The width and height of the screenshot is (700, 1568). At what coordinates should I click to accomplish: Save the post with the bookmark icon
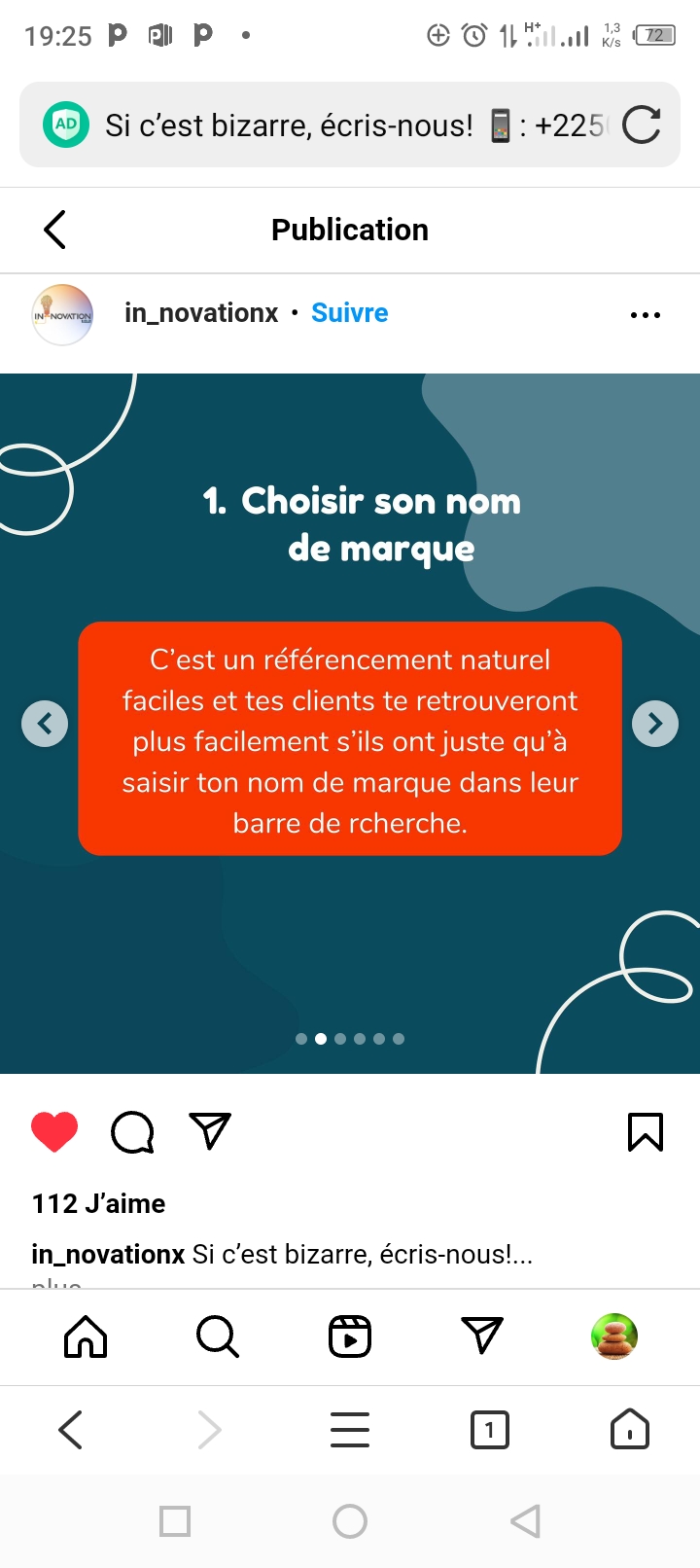click(x=646, y=1132)
